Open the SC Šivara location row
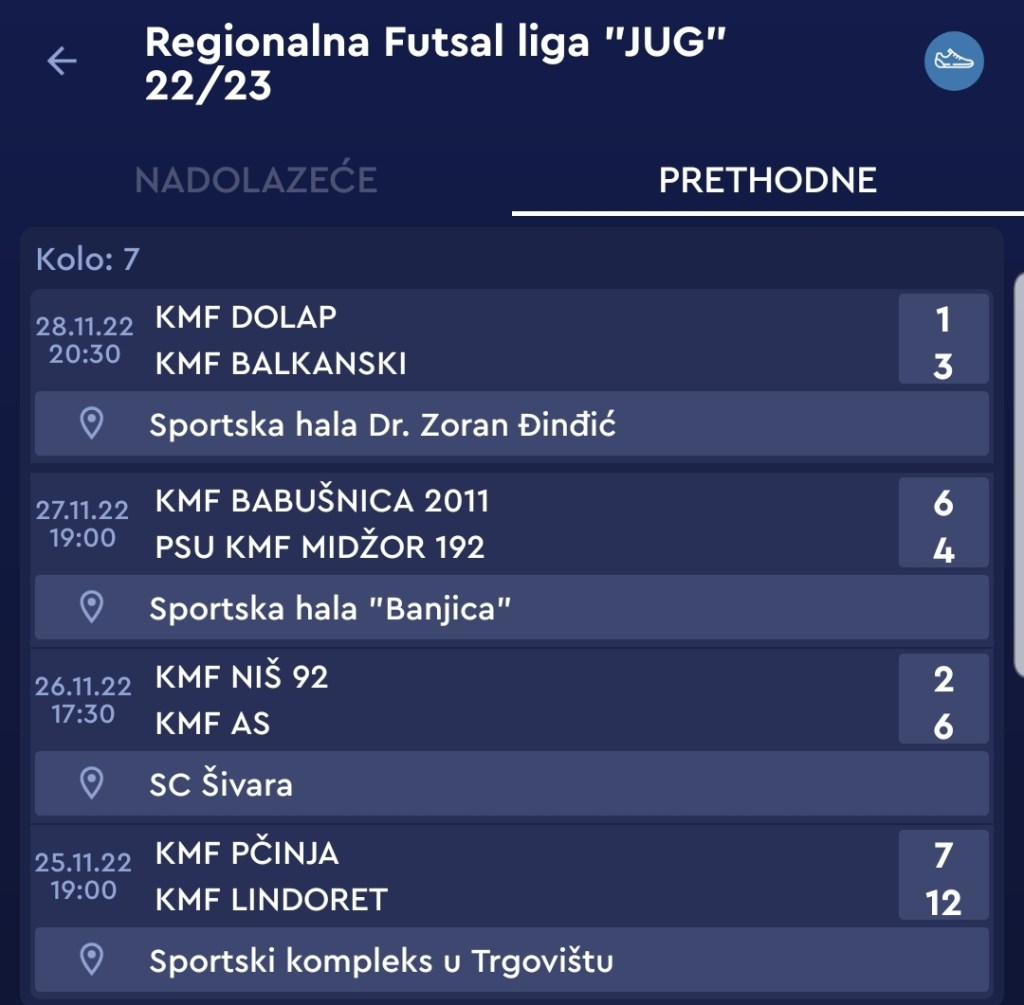The height and width of the screenshot is (1005, 1024). click(510, 784)
